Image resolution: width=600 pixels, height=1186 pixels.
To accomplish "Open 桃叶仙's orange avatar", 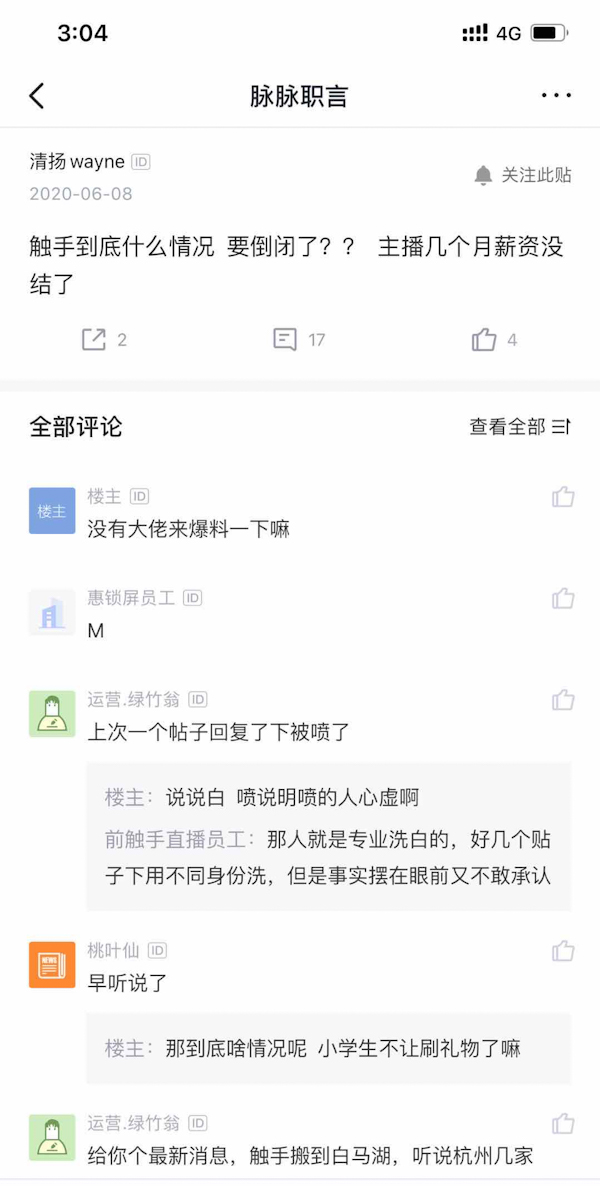I will 52,965.
